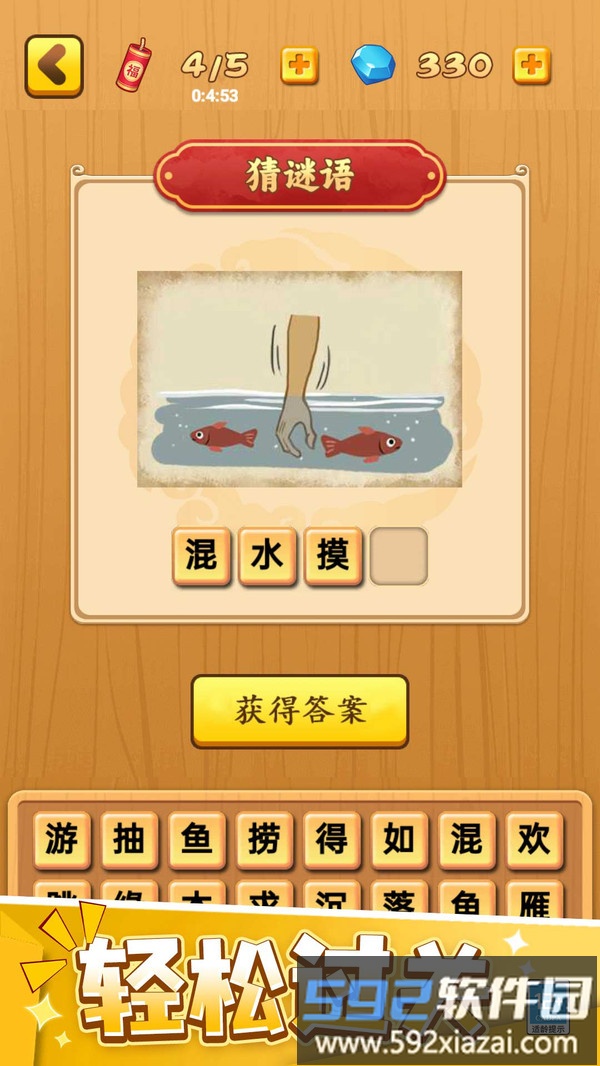Go back using the yellow arrow button
The height and width of the screenshot is (1066, 600).
coord(54,66)
